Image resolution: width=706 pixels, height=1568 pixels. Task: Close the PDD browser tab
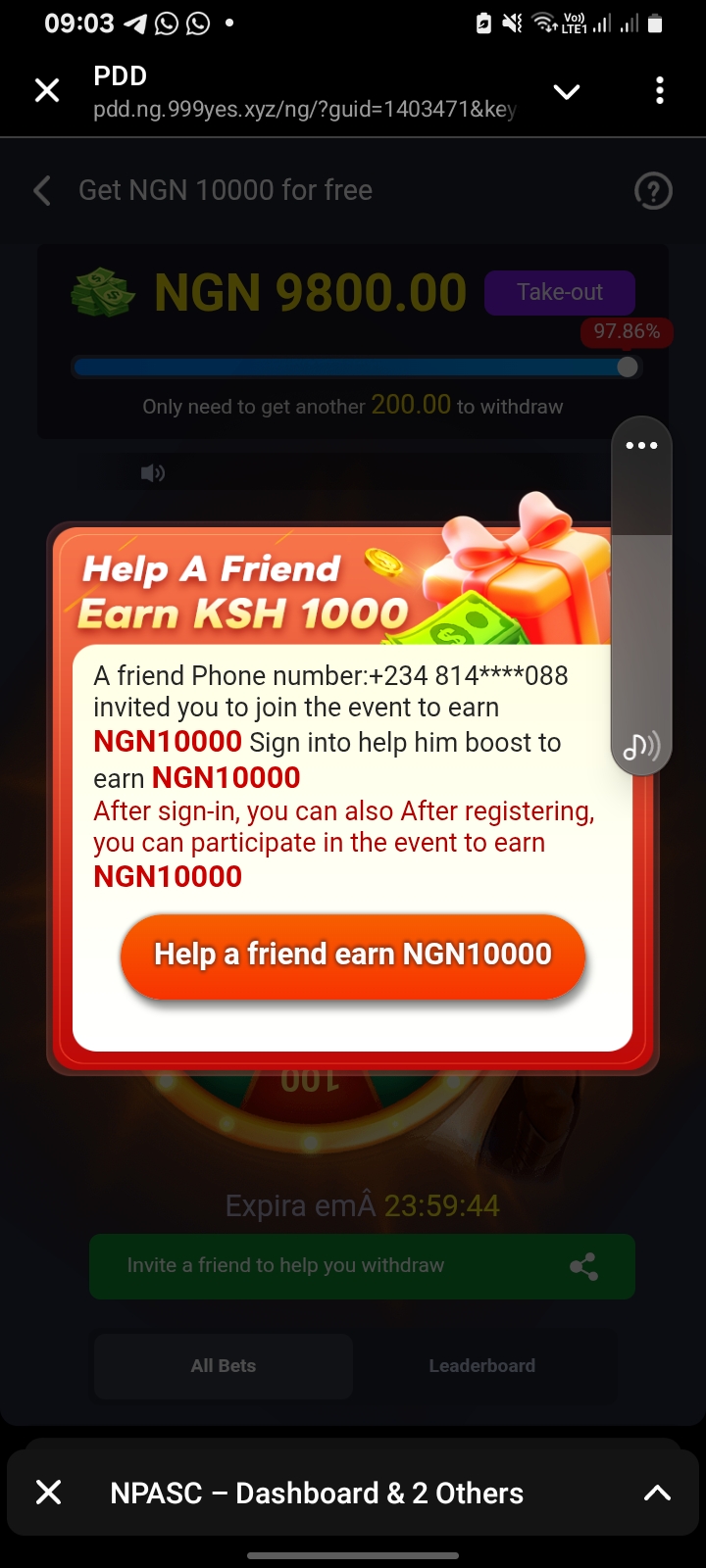click(x=47, y=91)
